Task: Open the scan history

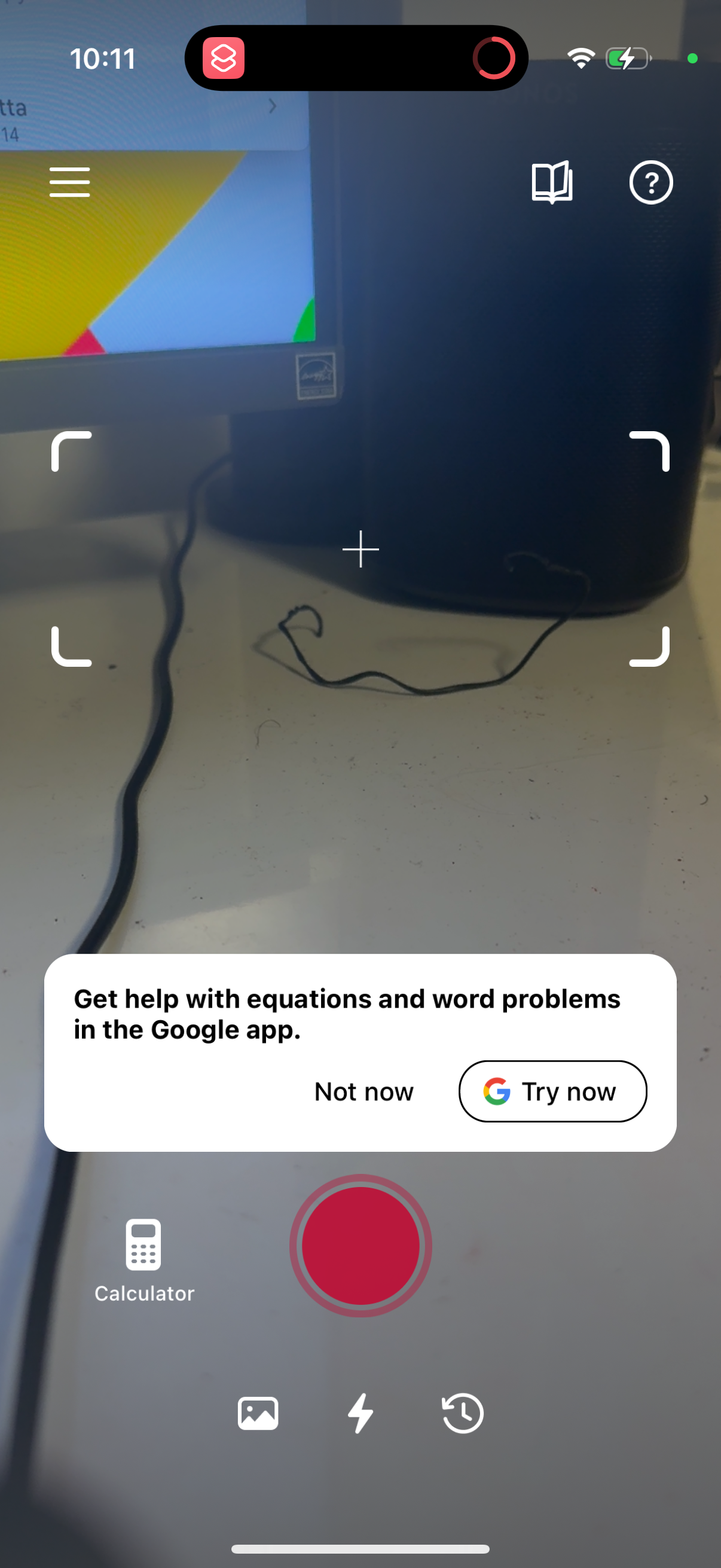Action: 462,1413
